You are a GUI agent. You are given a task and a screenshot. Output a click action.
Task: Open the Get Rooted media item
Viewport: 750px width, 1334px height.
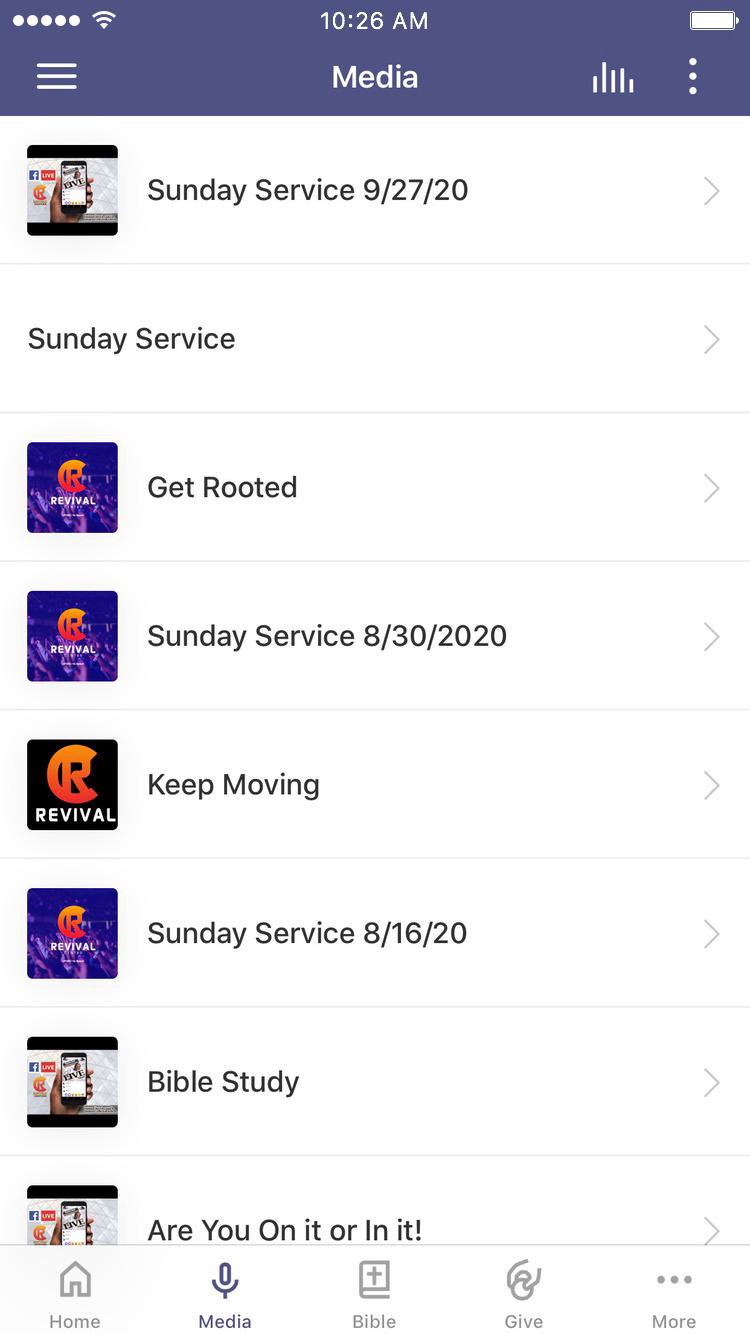click(x=375, y=487)
